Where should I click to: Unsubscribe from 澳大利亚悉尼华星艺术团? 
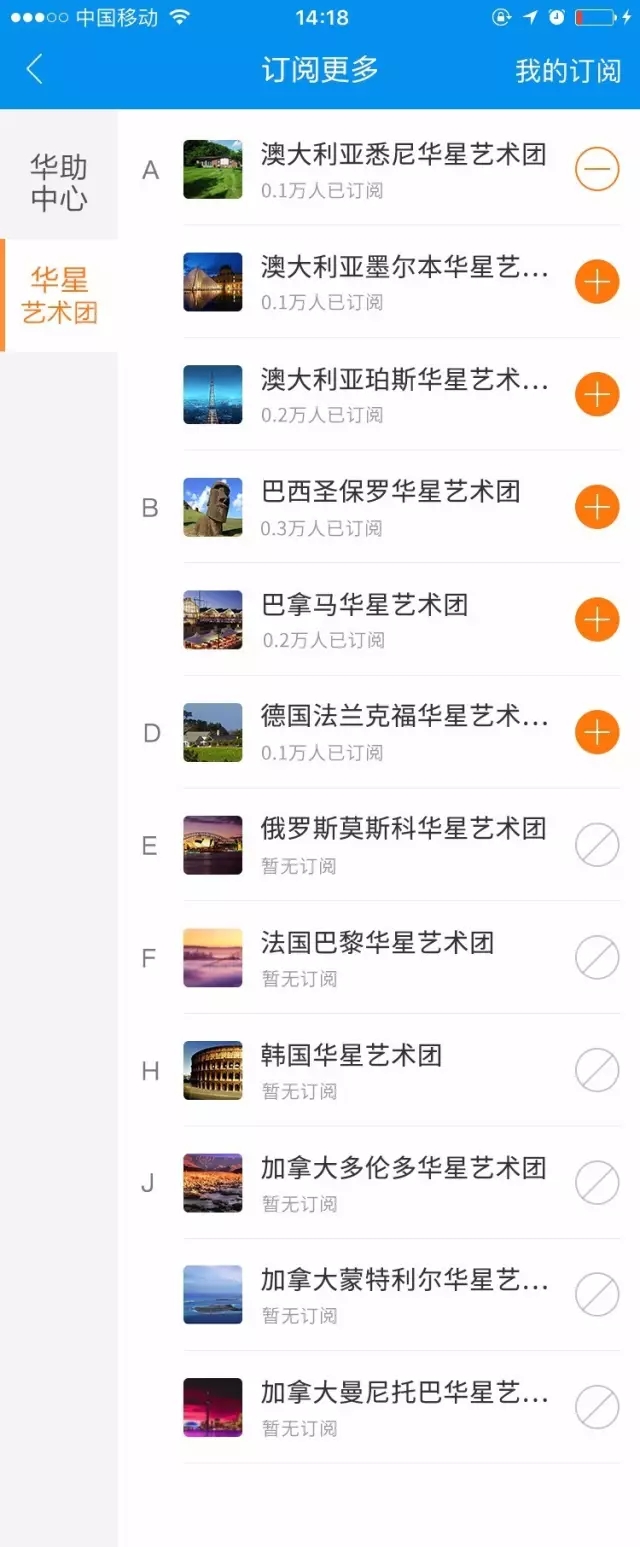(596, 169)
